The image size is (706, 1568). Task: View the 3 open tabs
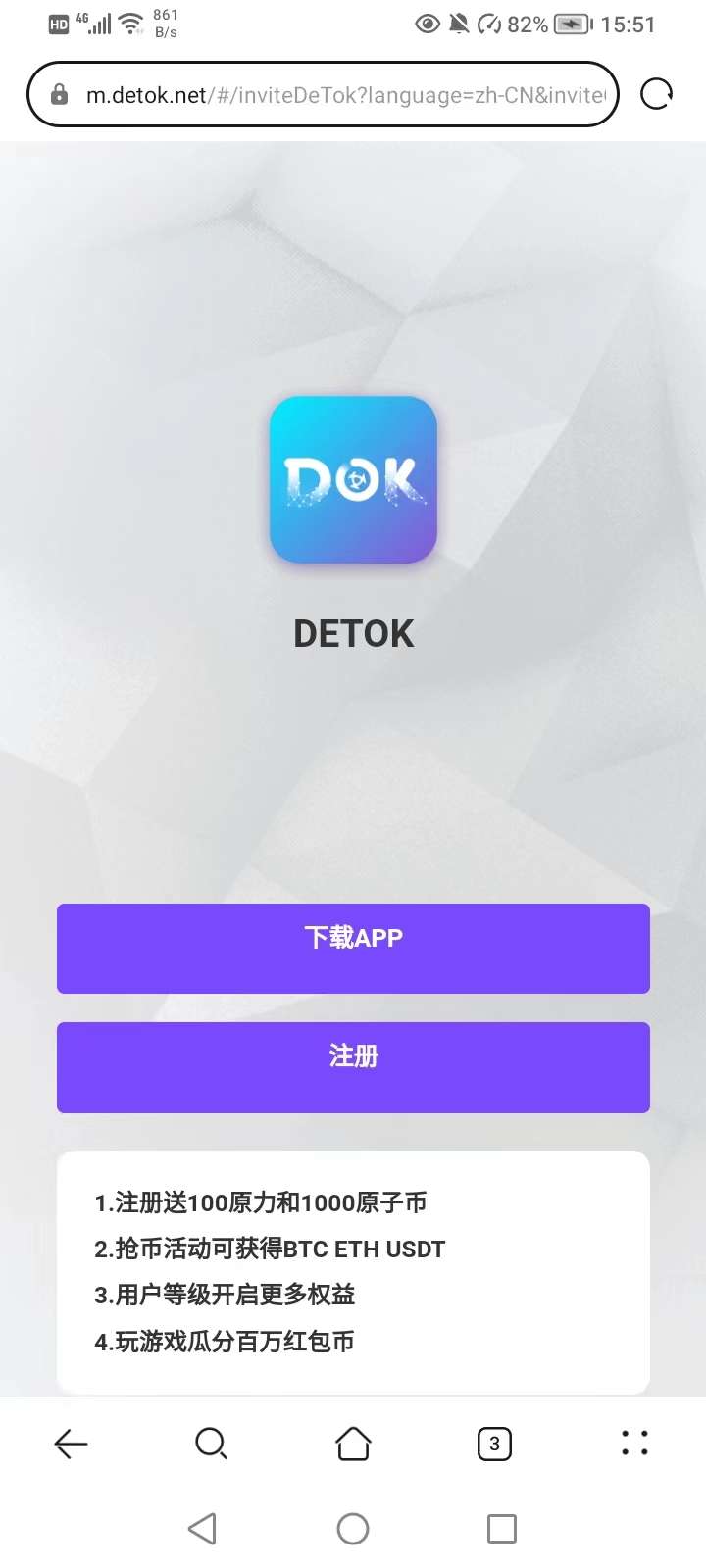click(494, 1443)
